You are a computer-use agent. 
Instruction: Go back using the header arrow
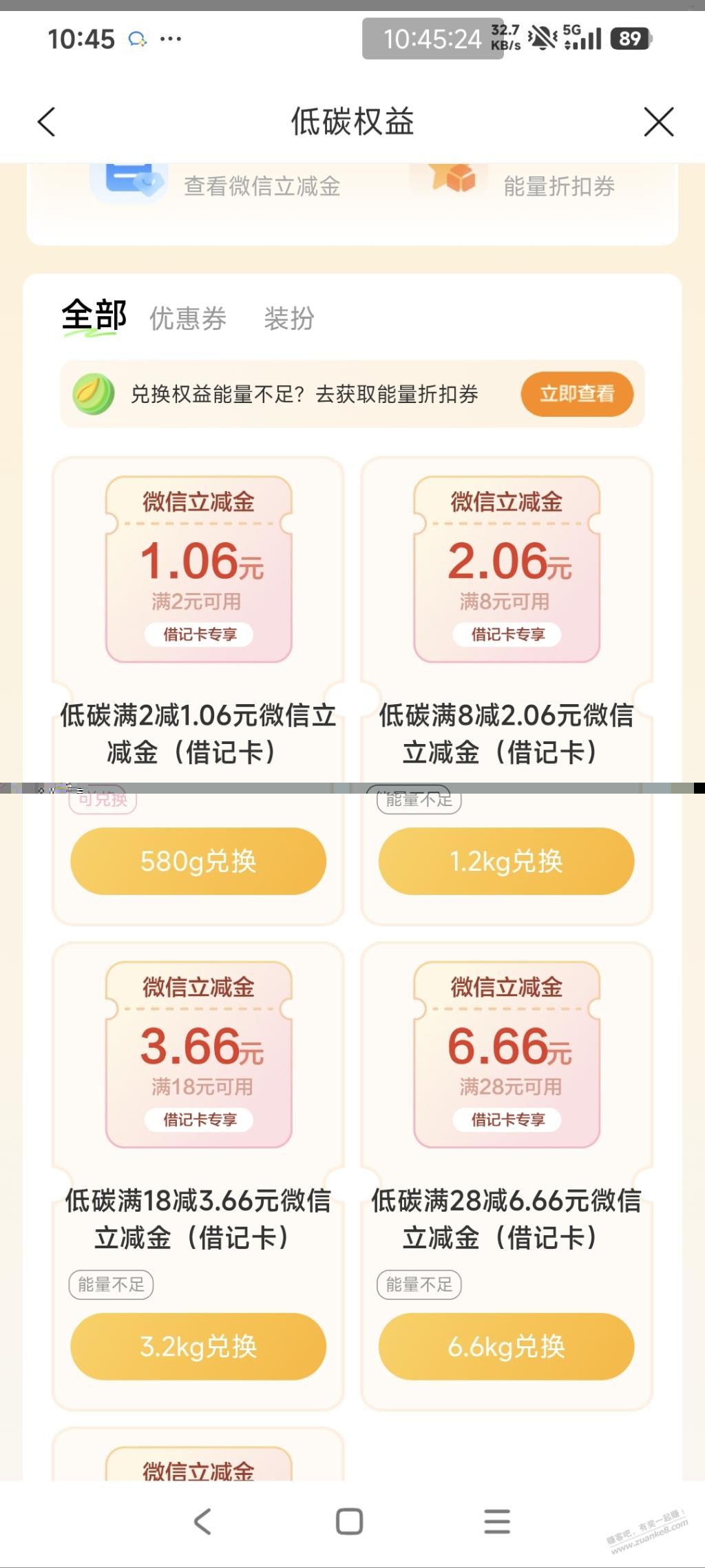coord(47,123)
